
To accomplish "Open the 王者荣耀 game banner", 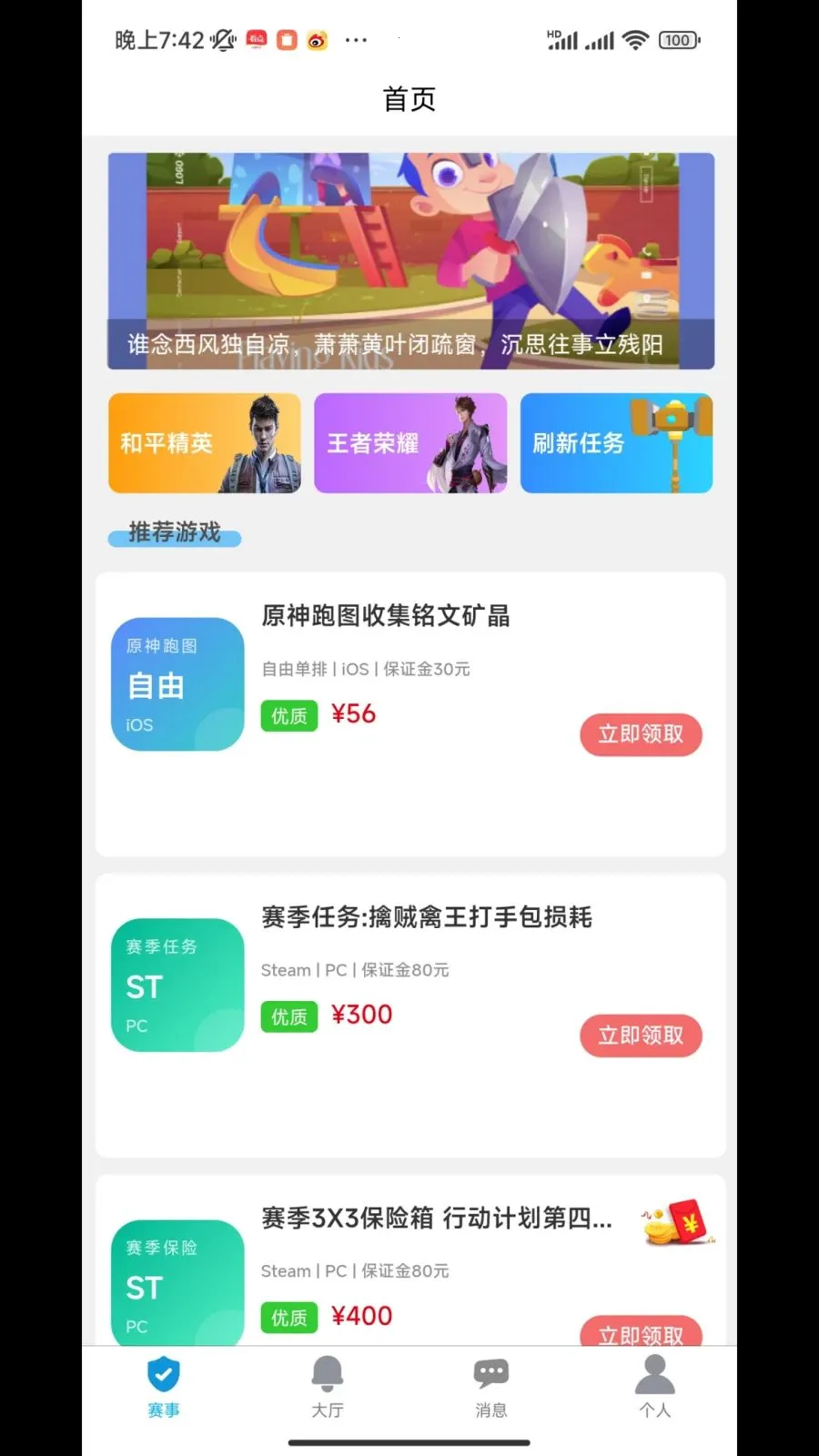I will (x=409, y=443).
